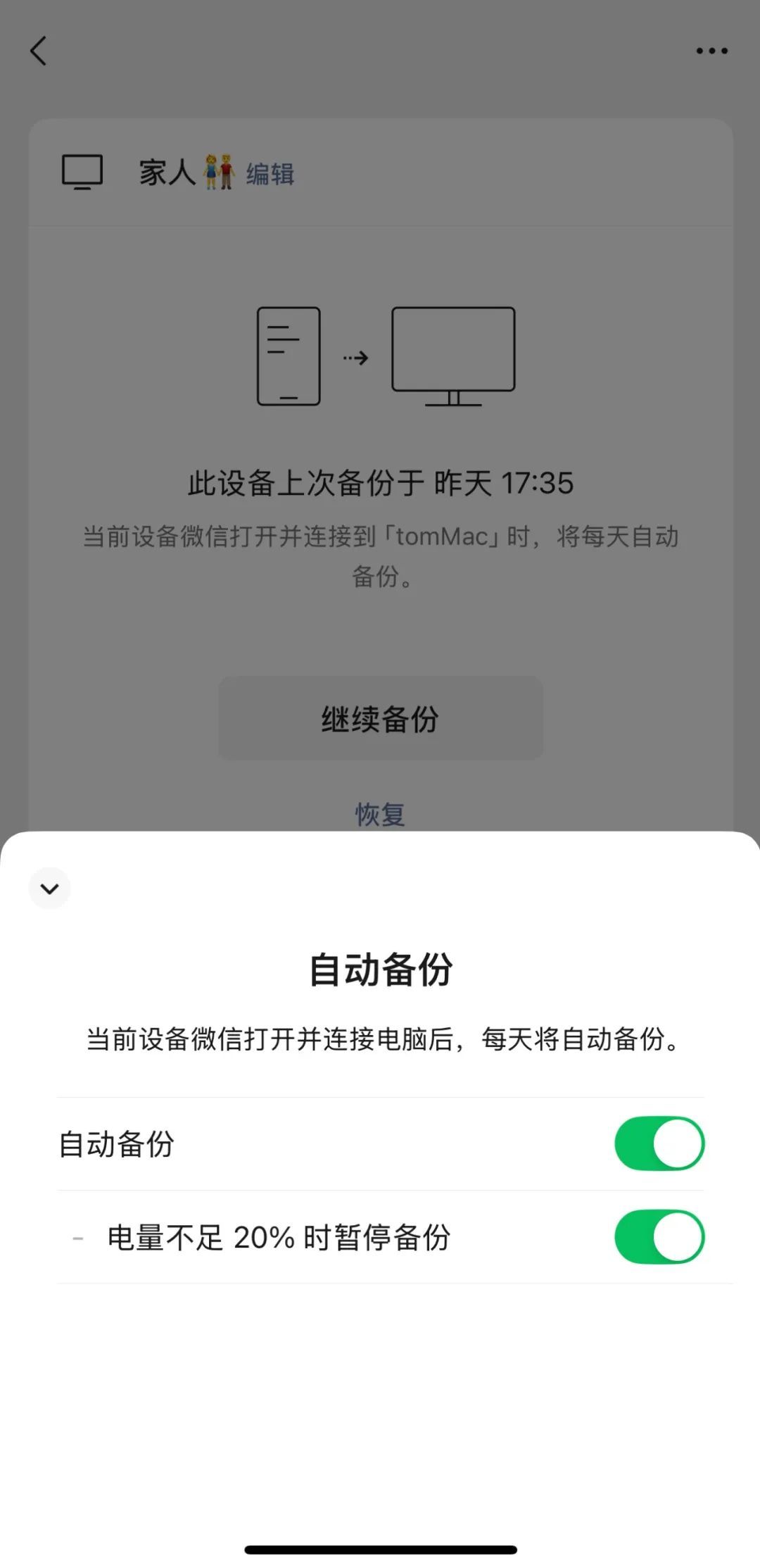
Task: Disable pausing backup below 20% battery
Action: click(659, 1236)
